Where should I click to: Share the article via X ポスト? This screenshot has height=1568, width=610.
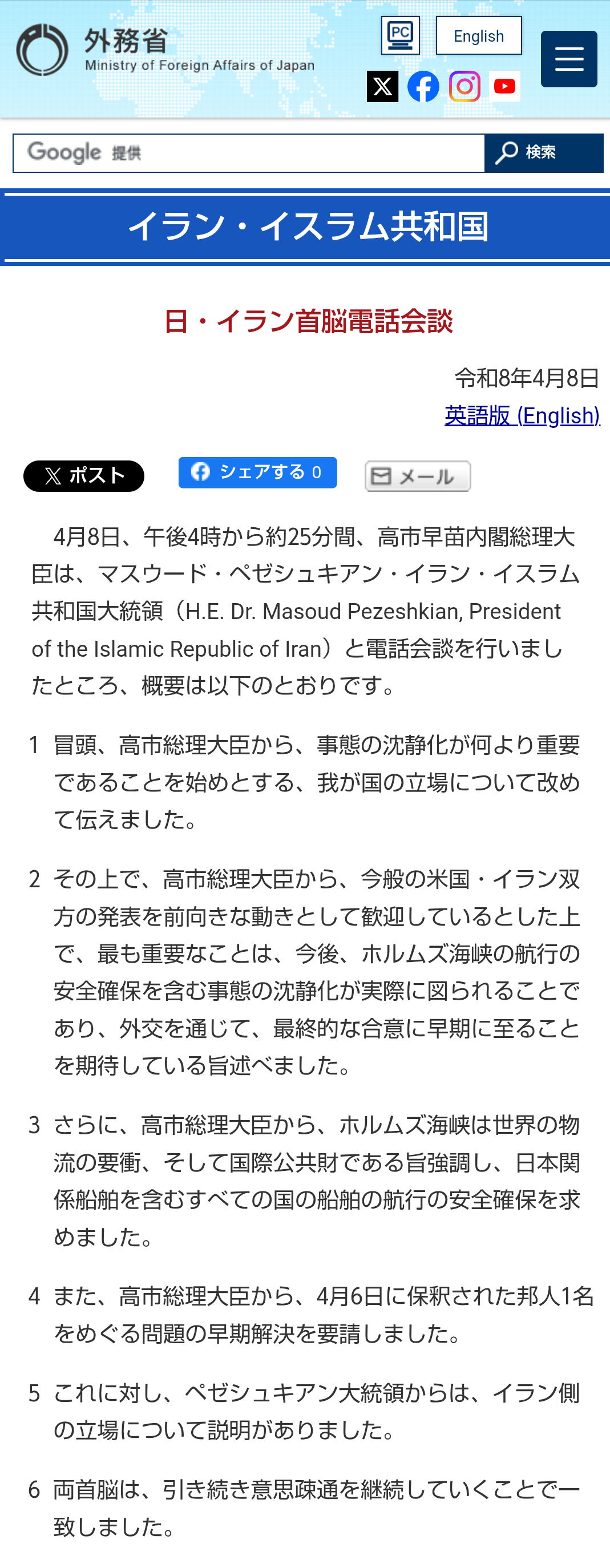tap(84, 476)
